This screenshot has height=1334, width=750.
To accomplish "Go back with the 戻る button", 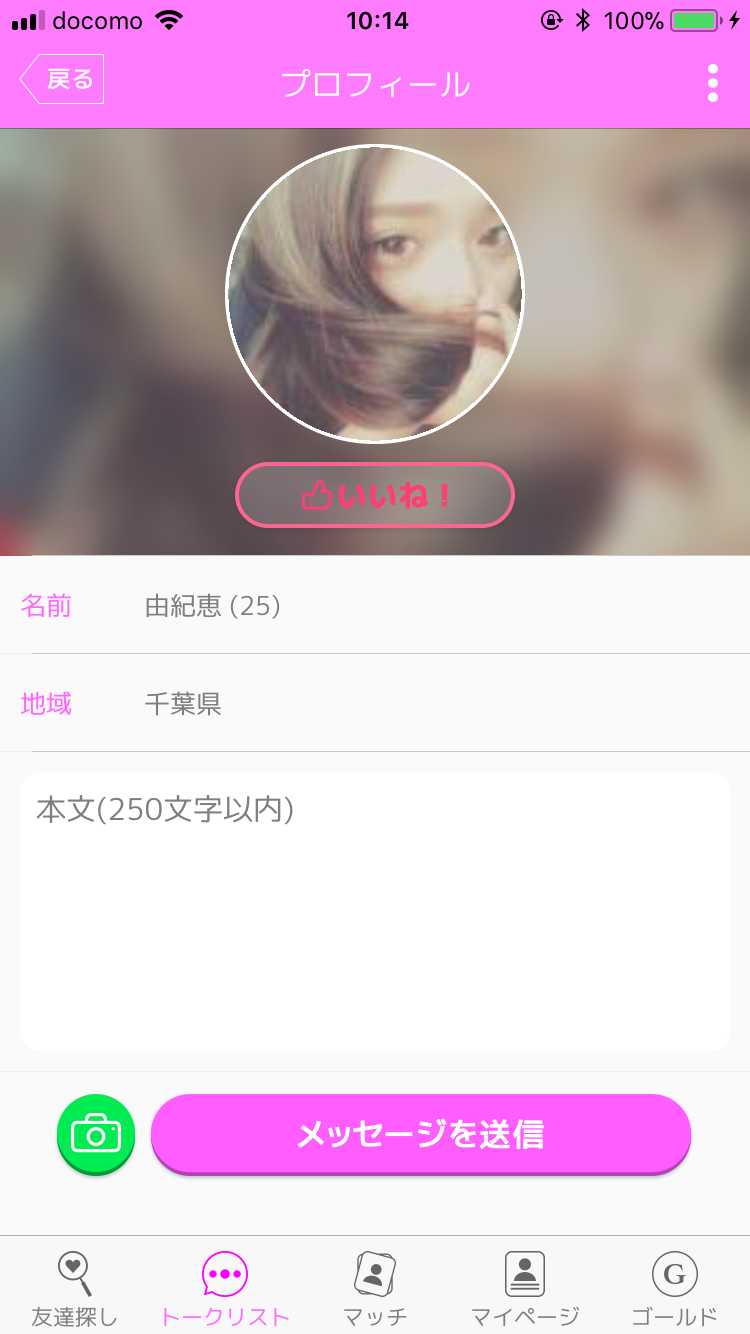I will click(62, 80).
